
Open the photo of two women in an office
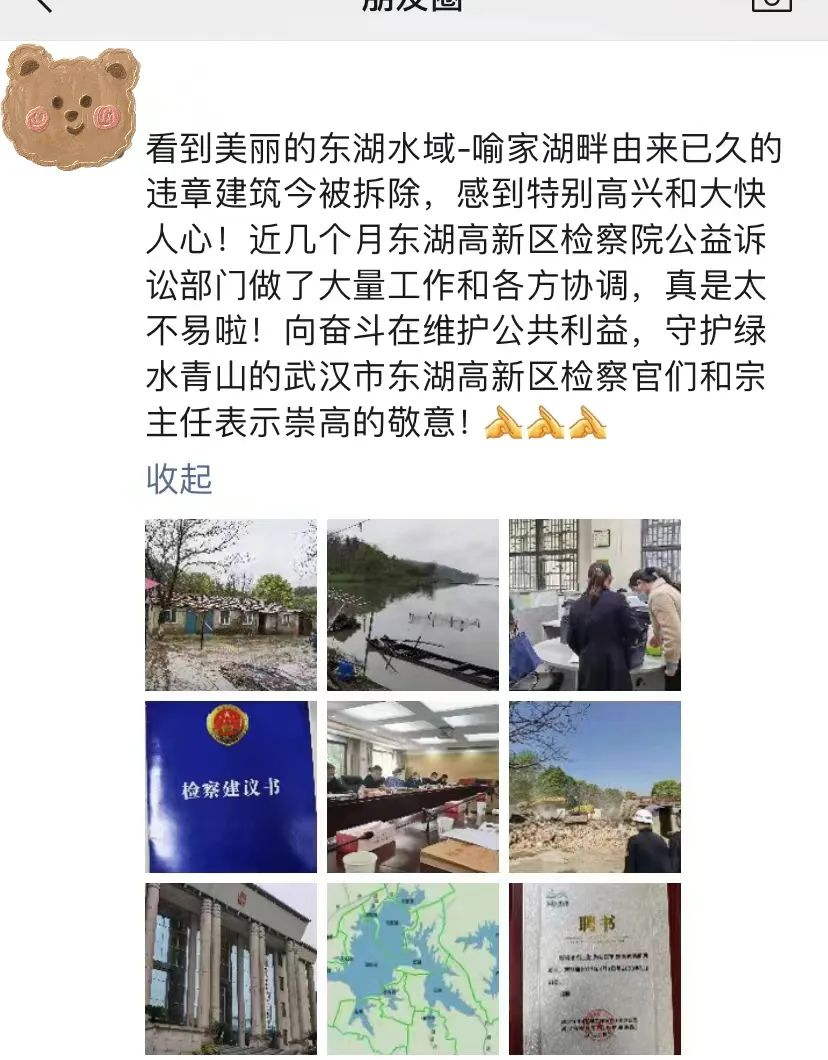pos(595,605)
